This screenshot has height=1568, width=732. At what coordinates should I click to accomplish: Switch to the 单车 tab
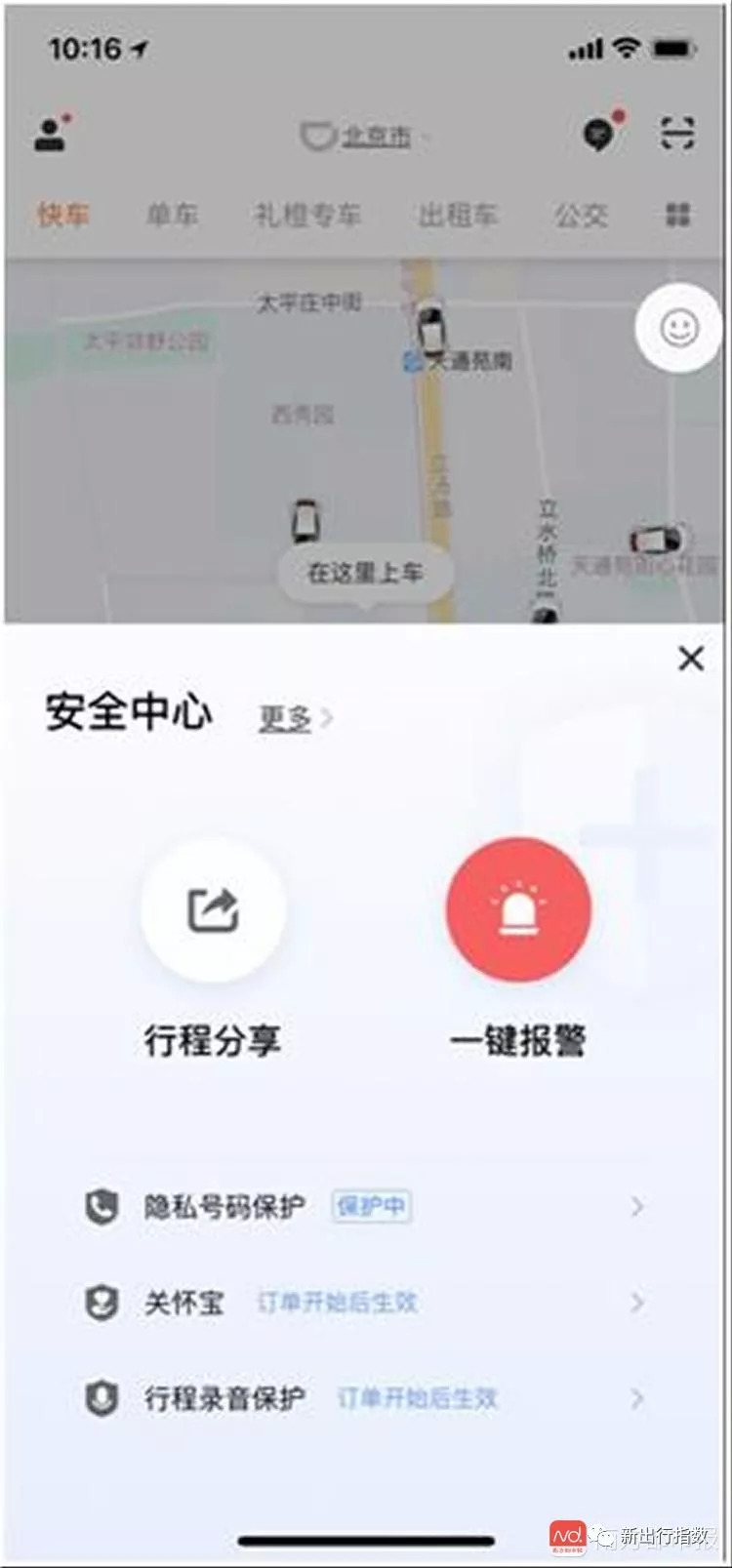172,214
